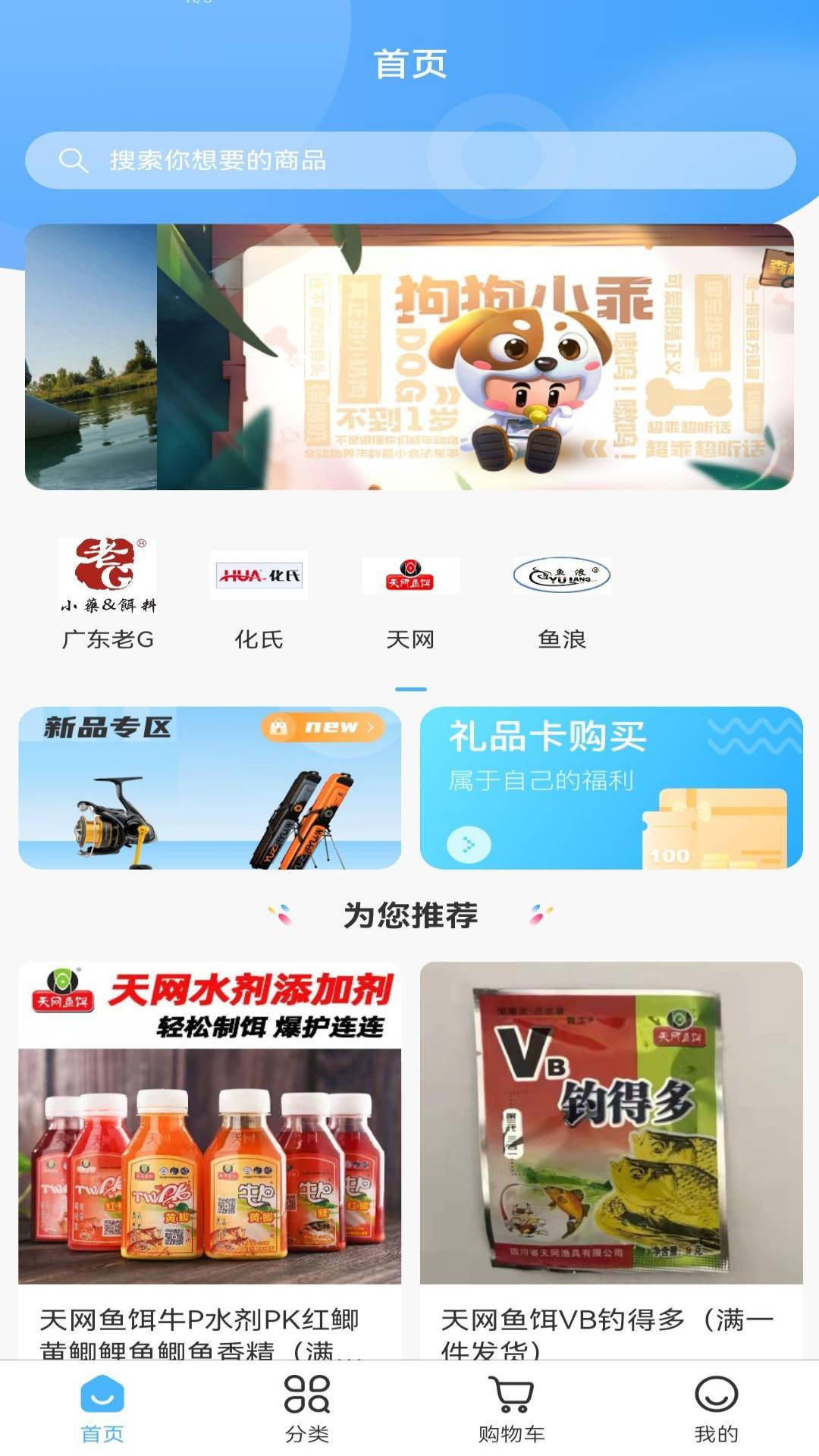View the 天网鱼饵牛P水剂 product
Image resolution: width=819 pixels, height=1456 pixels.
tap(210, 1160)
